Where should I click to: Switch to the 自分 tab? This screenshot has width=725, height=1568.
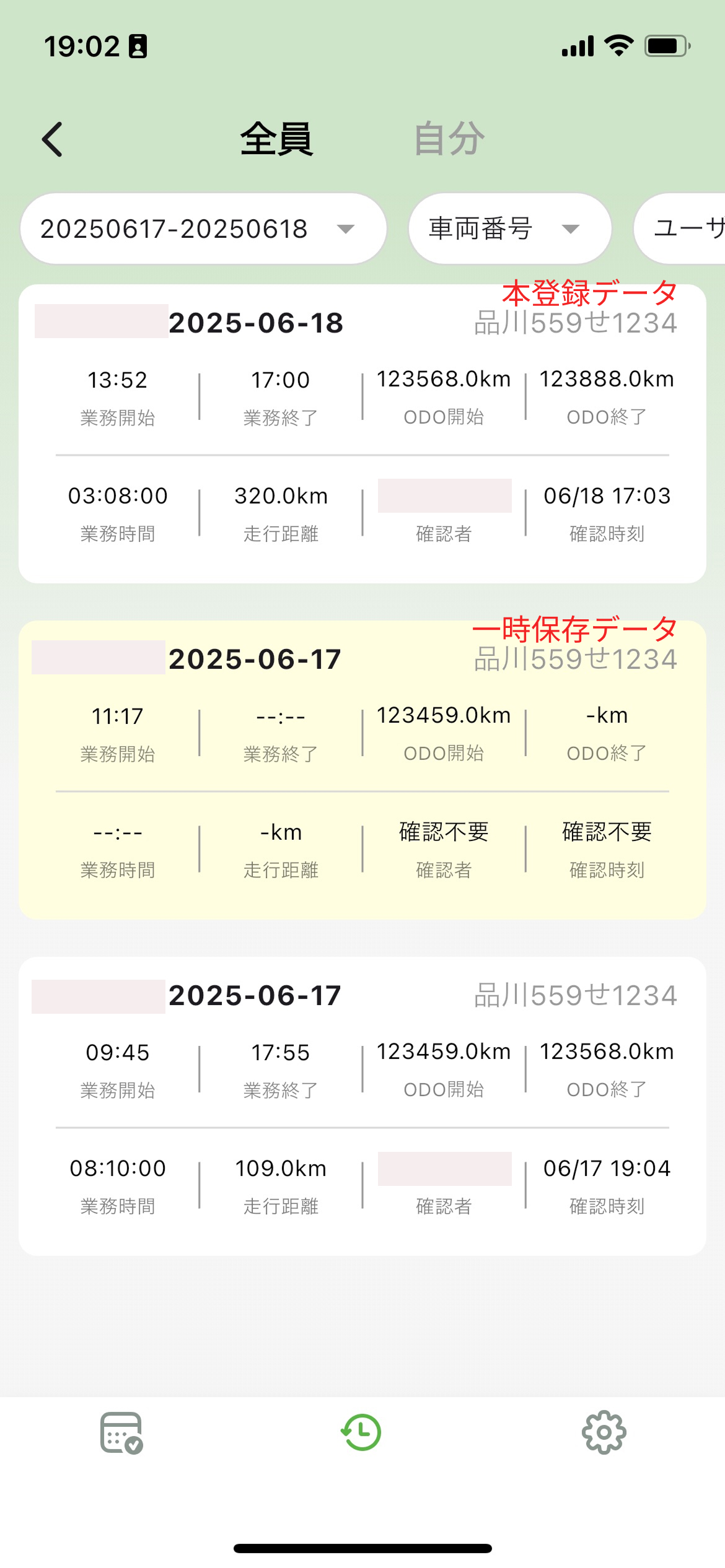(x=449, y=139)
